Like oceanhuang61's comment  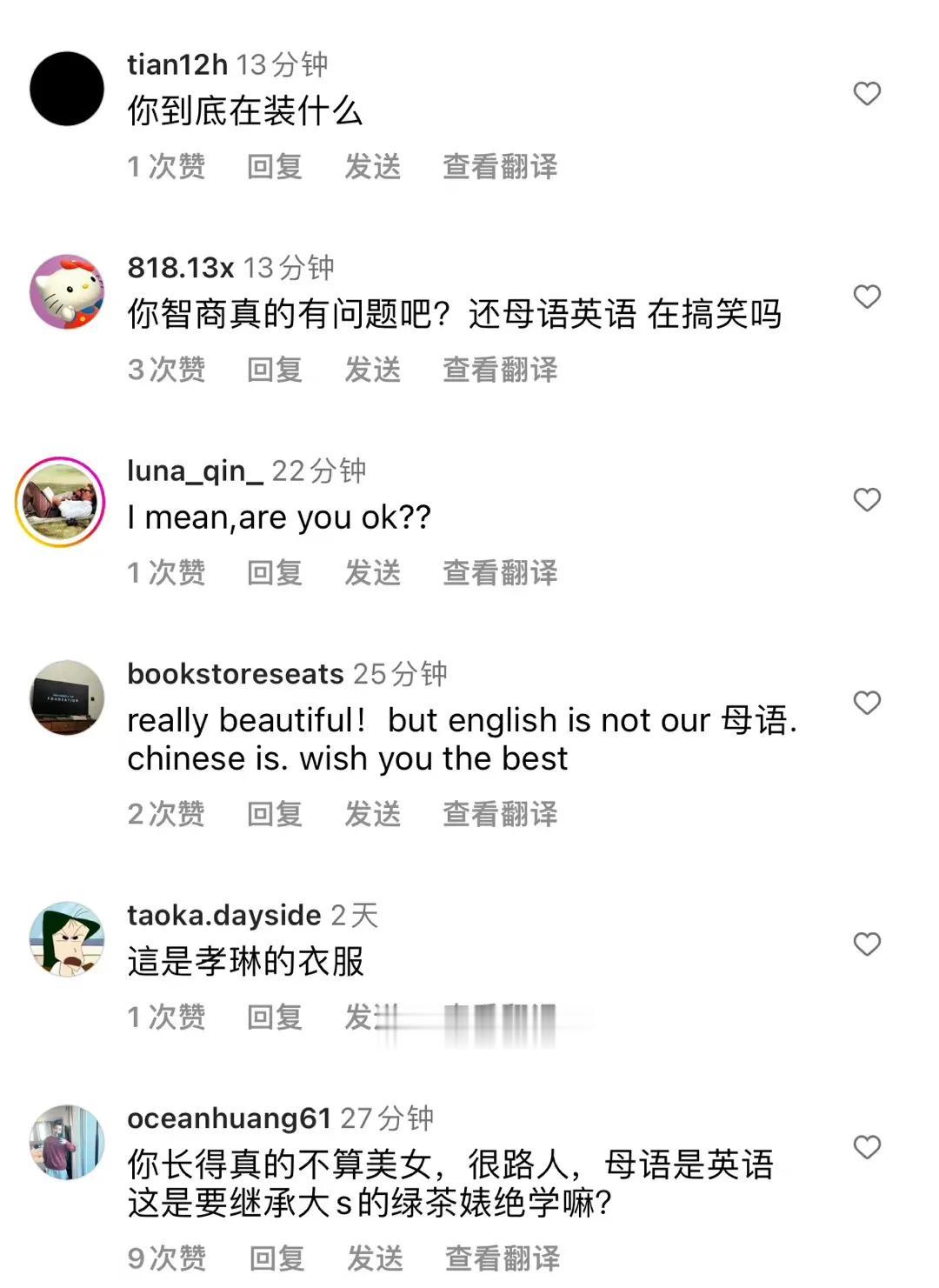[x=867, y=1147]
